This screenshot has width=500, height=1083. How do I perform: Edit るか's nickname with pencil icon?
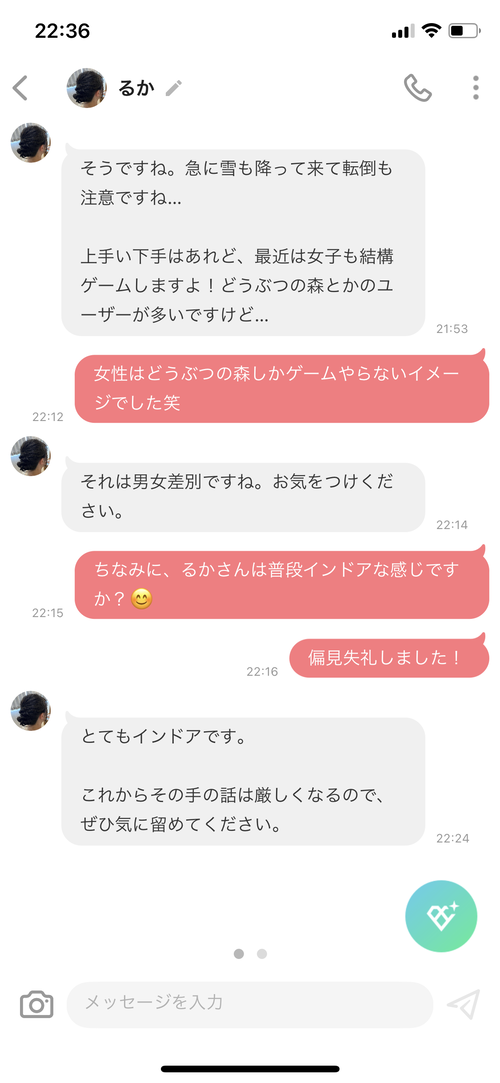[x=174, y=88]
